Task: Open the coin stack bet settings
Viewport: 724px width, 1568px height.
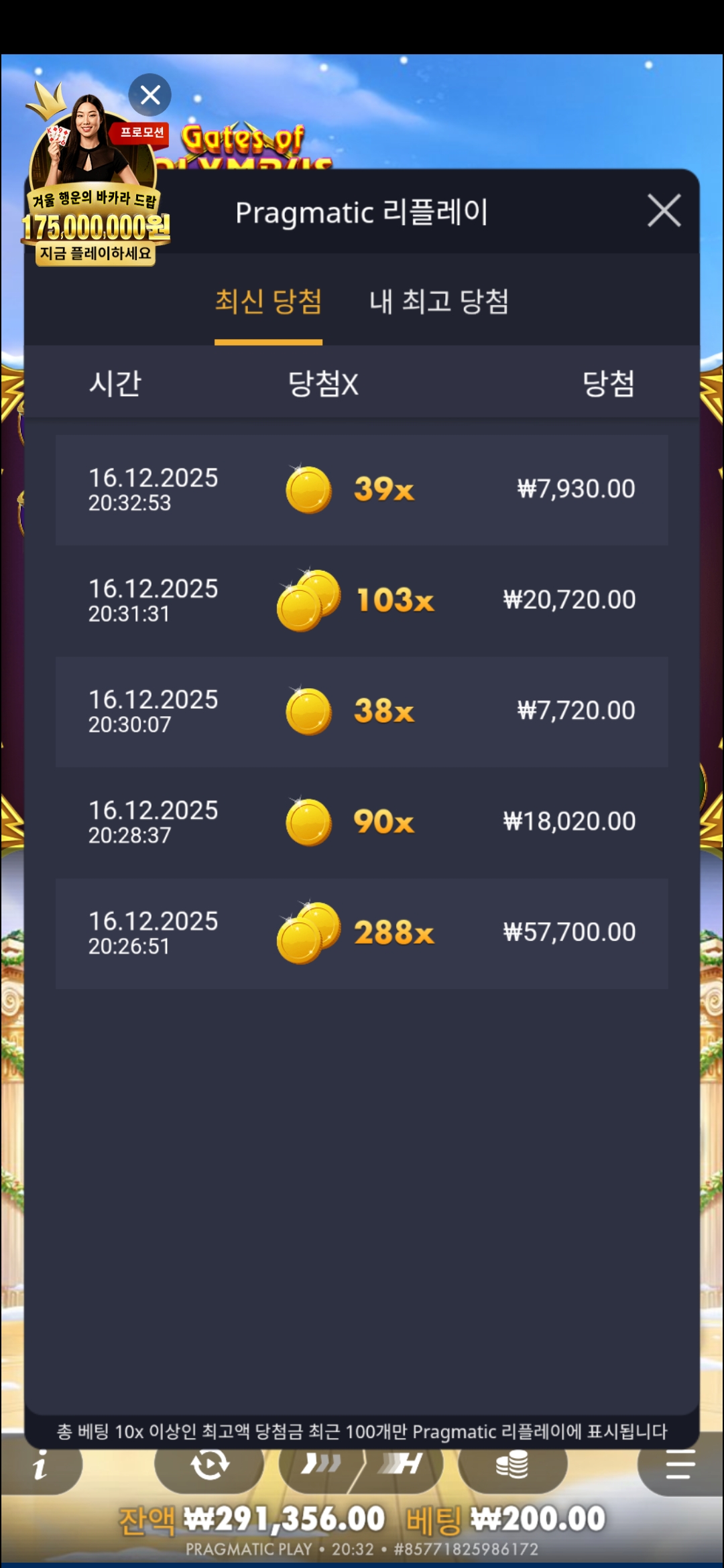Action: [x=512, y=1465]
